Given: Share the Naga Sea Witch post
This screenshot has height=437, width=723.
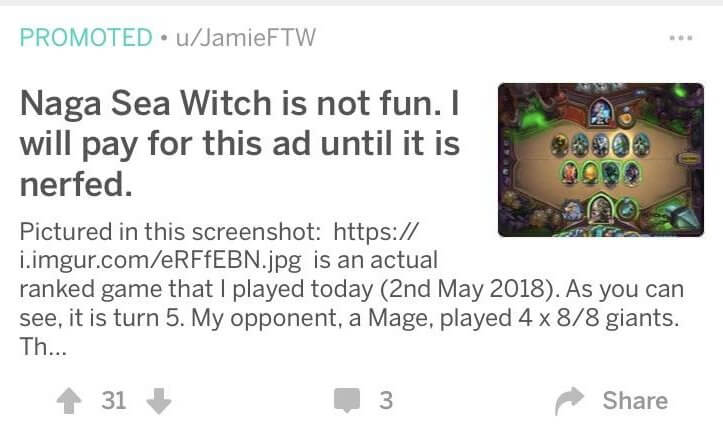Looking at the screenshot, I should pyautogui.click(x=613, y=401).
